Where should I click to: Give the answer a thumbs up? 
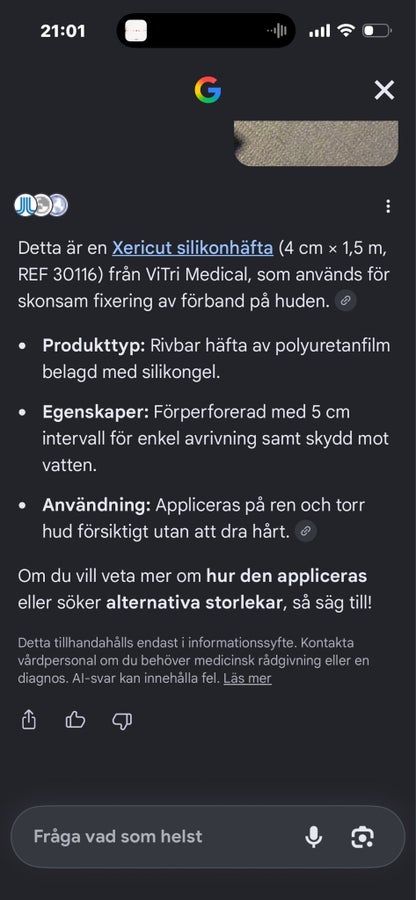[x=75, y=720]
